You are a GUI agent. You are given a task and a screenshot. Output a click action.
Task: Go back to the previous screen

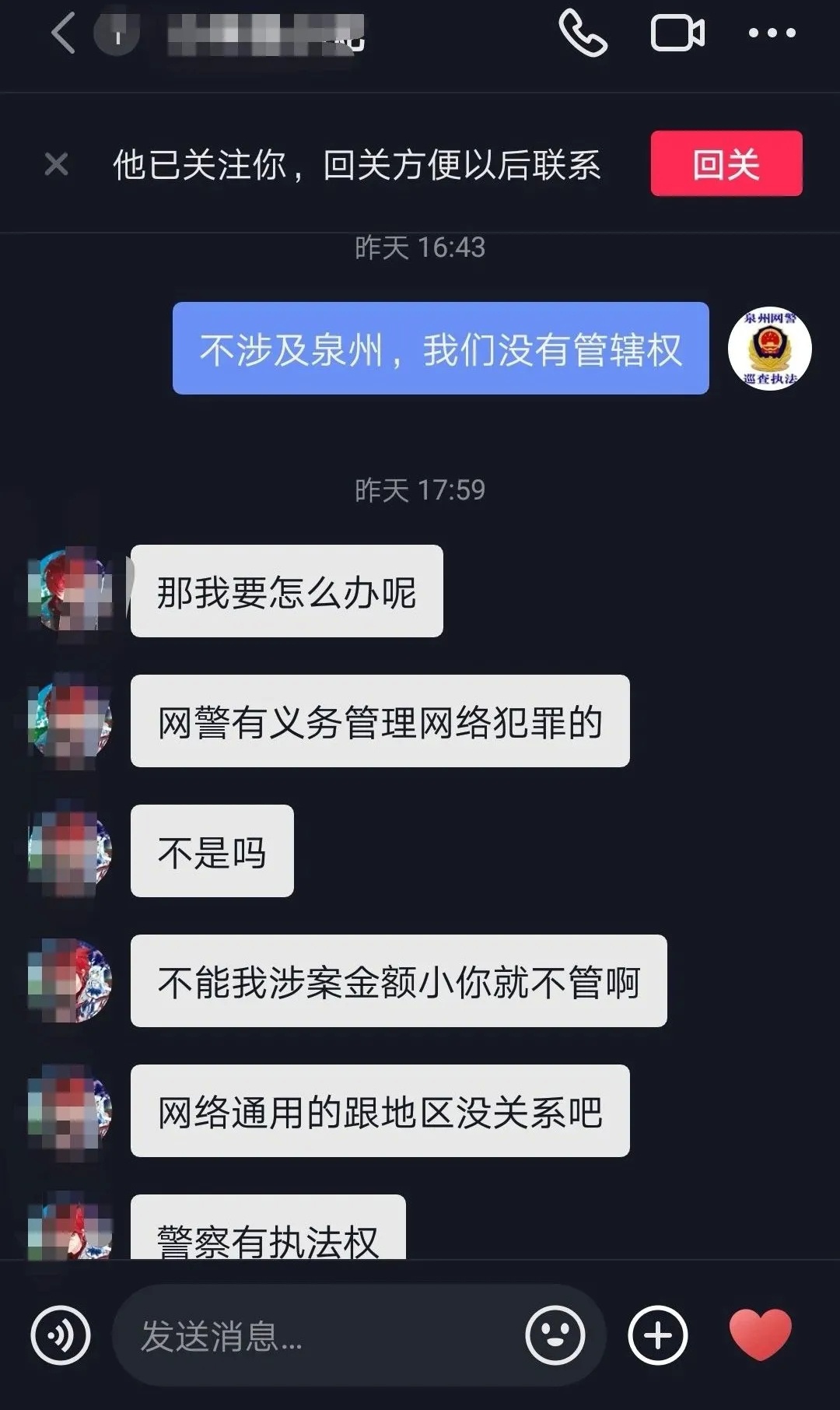(x=62, y=34)
